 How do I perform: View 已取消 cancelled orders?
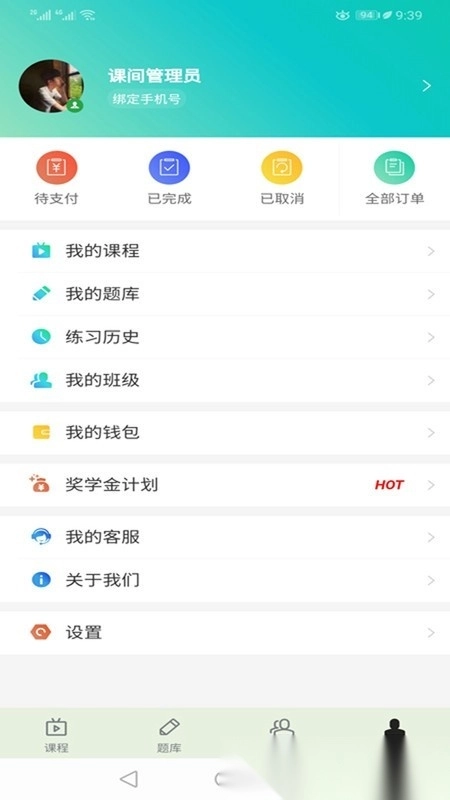[x=282, y=179]
